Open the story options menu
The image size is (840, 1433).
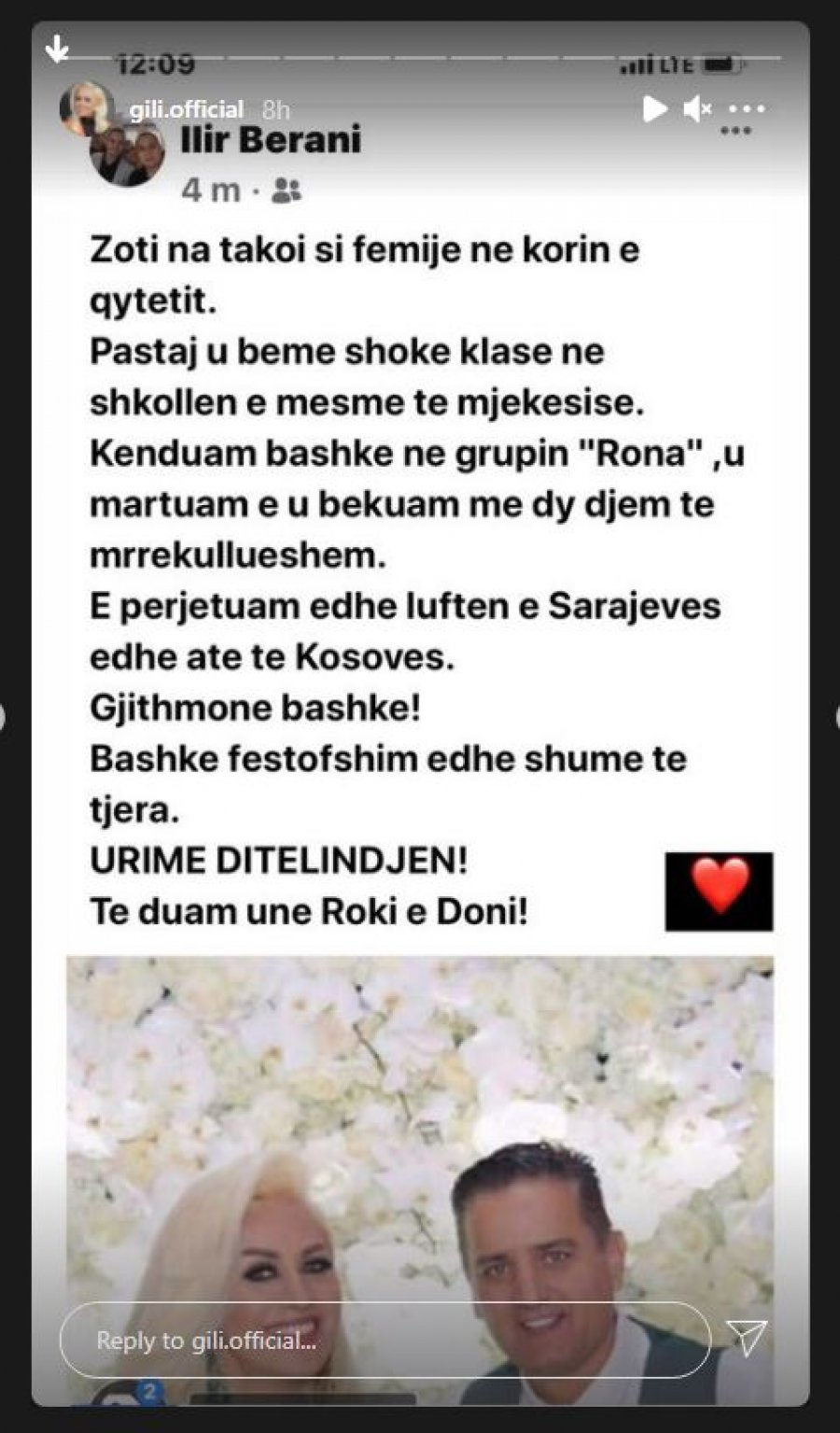coord(749,110)
